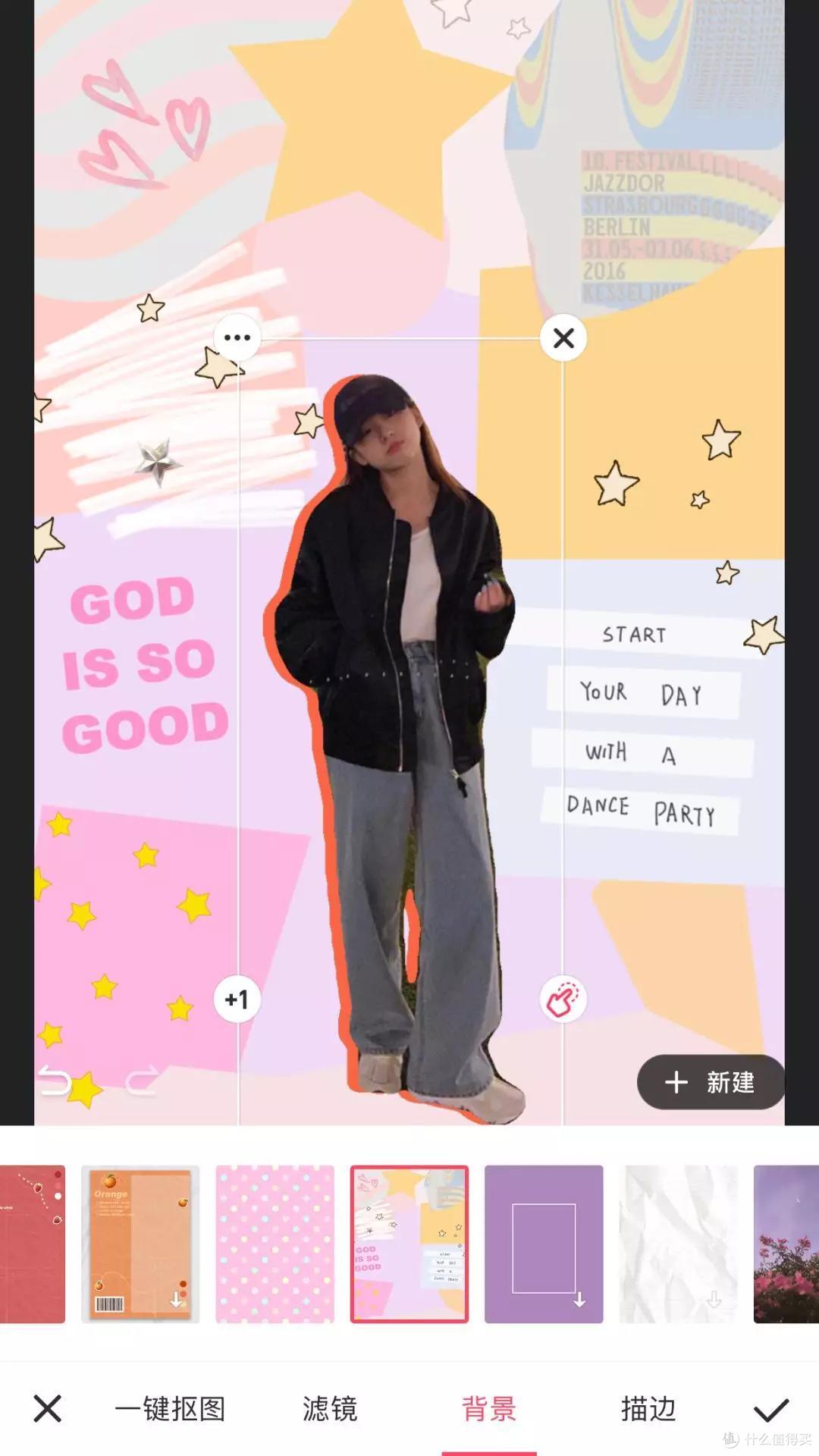Choose the pink polka dot background
The width and height of the screenshot is (819, 1456).
pyautogui.click(x=275, y=1244)
